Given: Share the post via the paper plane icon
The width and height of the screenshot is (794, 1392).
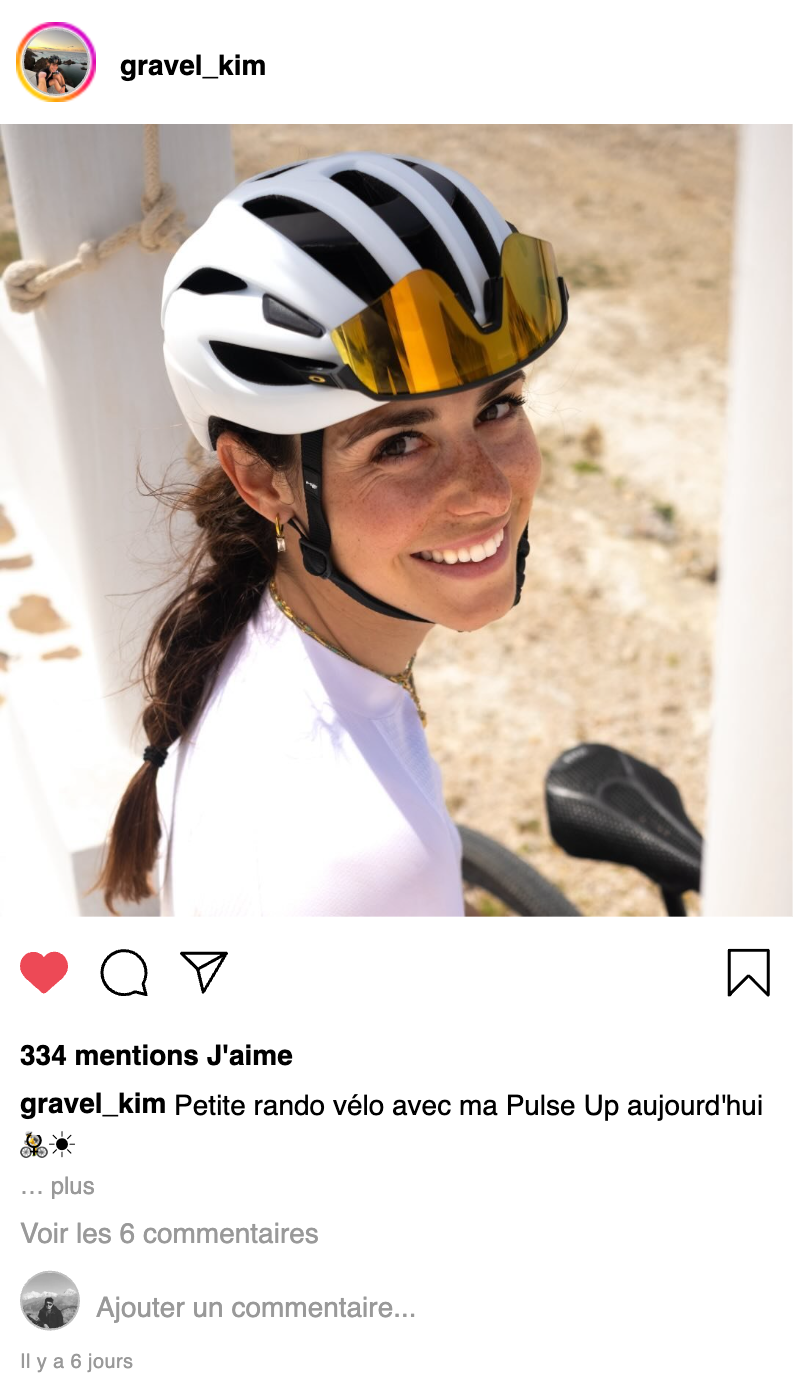Looking at the screenshot, I should (x=204, y=971).
